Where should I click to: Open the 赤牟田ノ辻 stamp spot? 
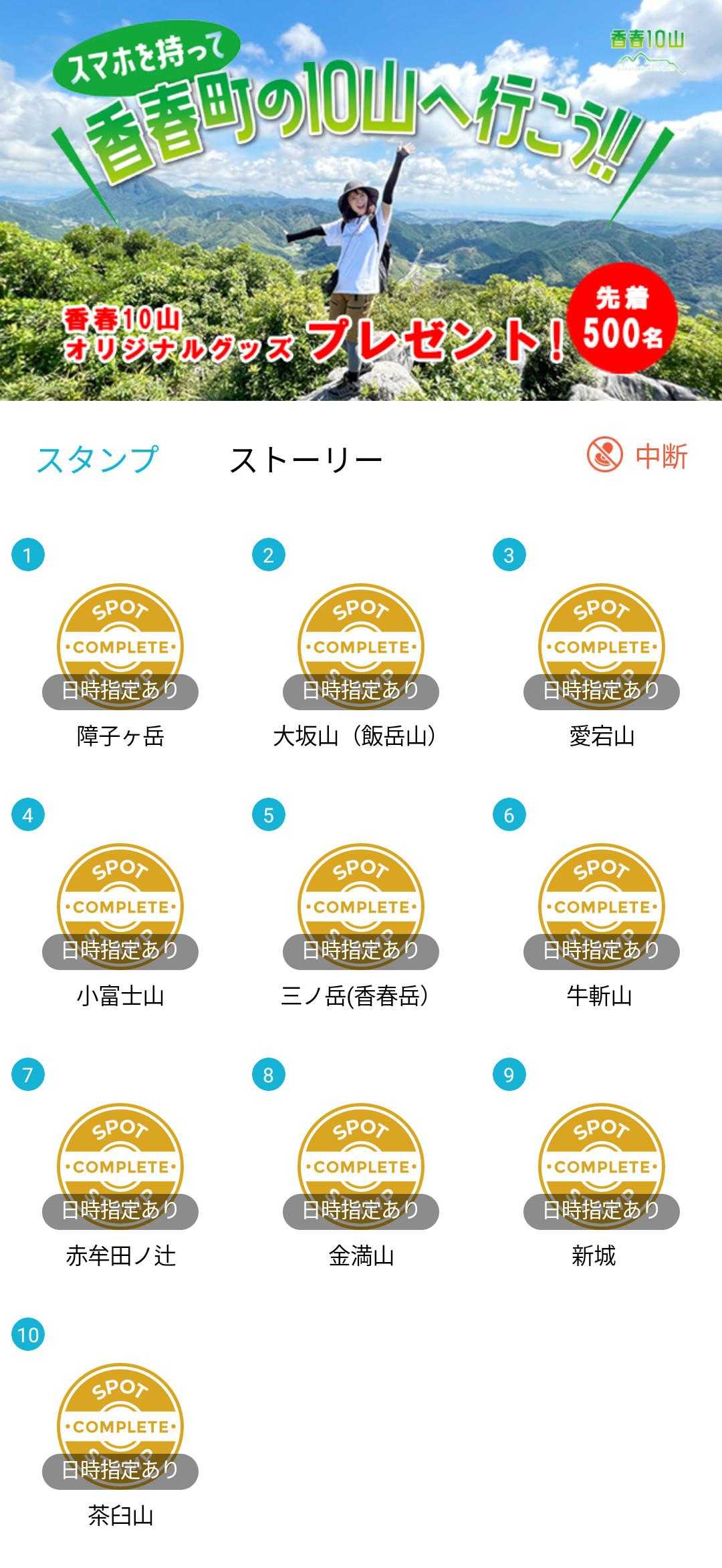coord(120,1166)
